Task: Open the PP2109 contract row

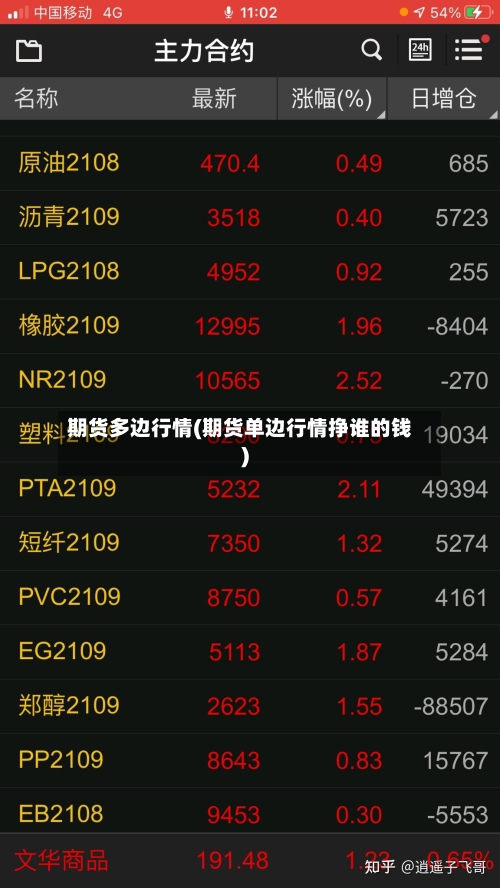Action: [x=250, y=761]
